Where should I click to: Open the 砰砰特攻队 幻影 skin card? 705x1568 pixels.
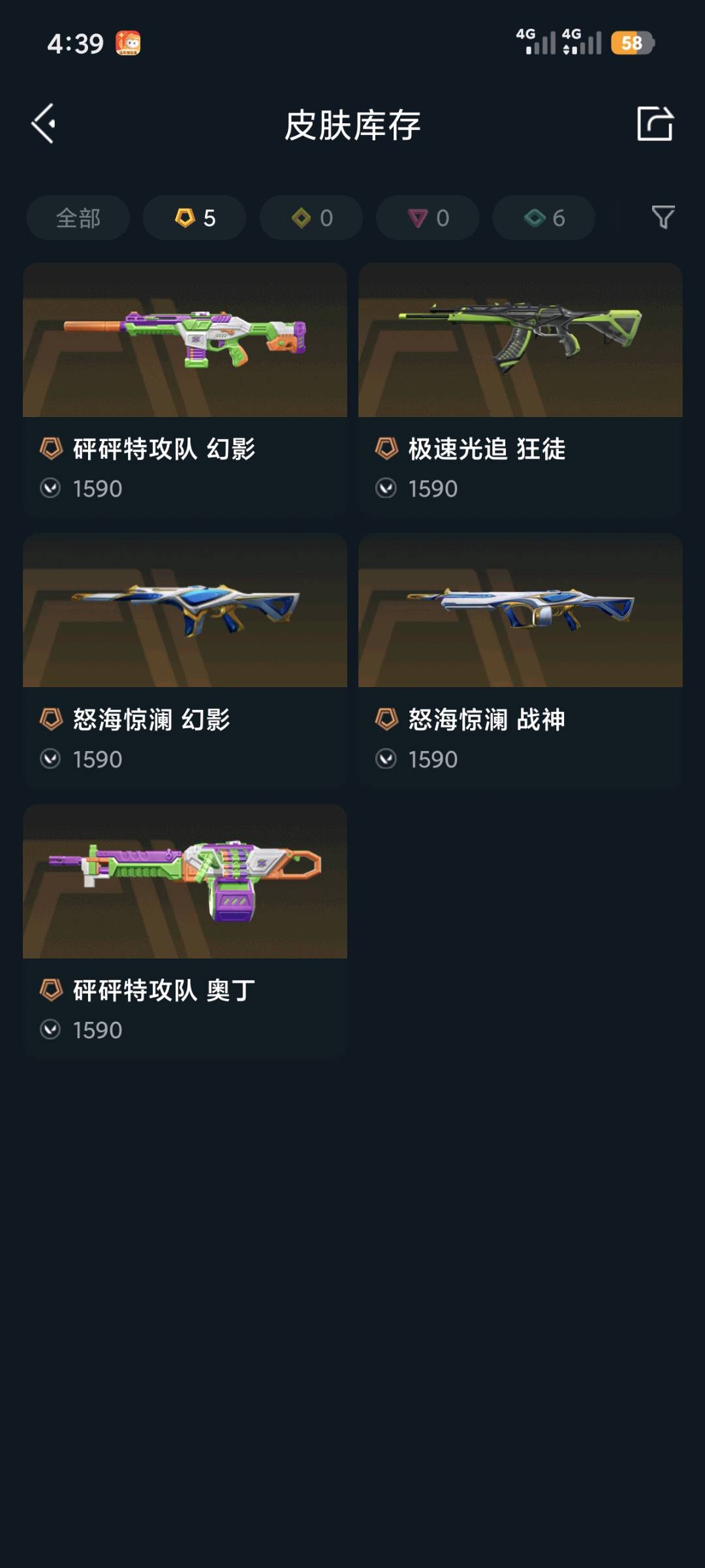click(185, 389)
